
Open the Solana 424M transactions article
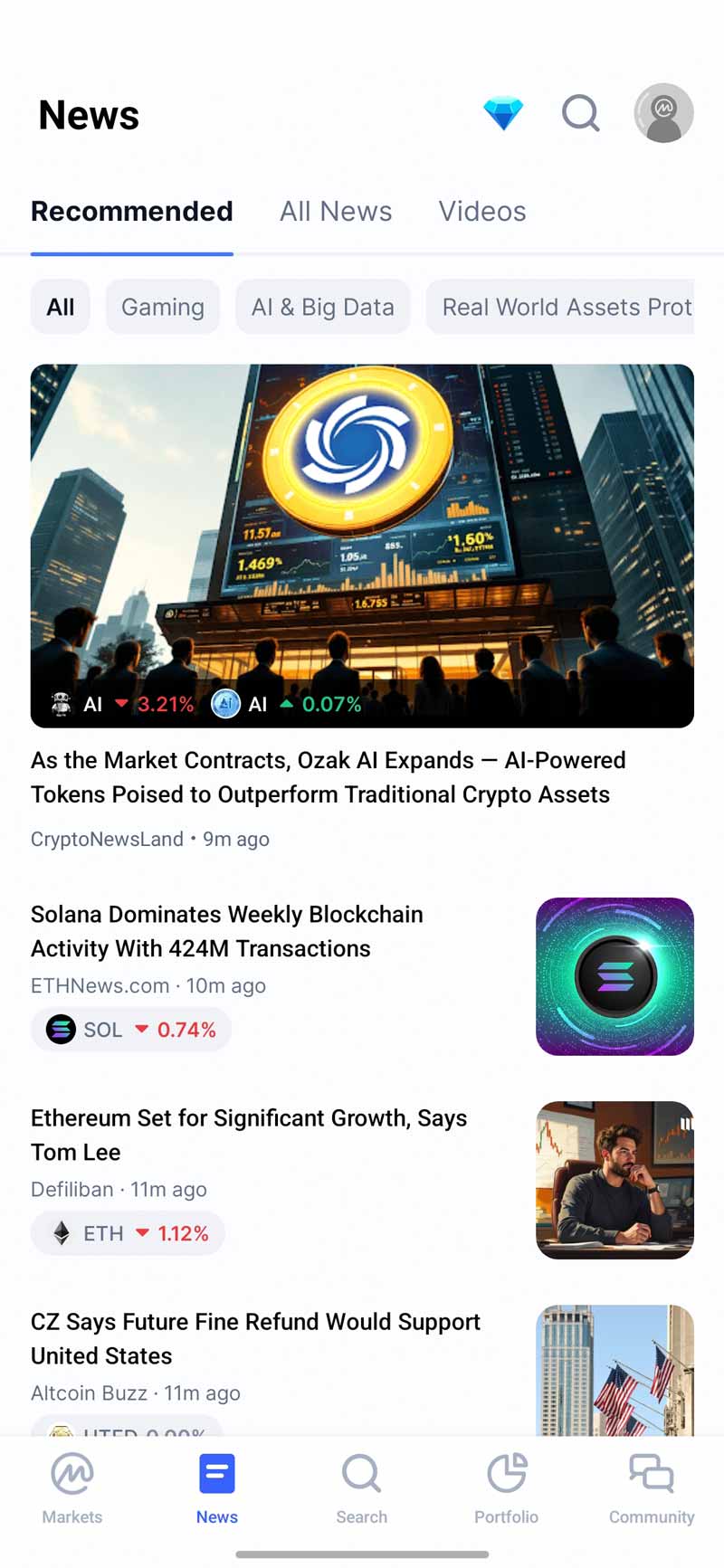[227, 931]
